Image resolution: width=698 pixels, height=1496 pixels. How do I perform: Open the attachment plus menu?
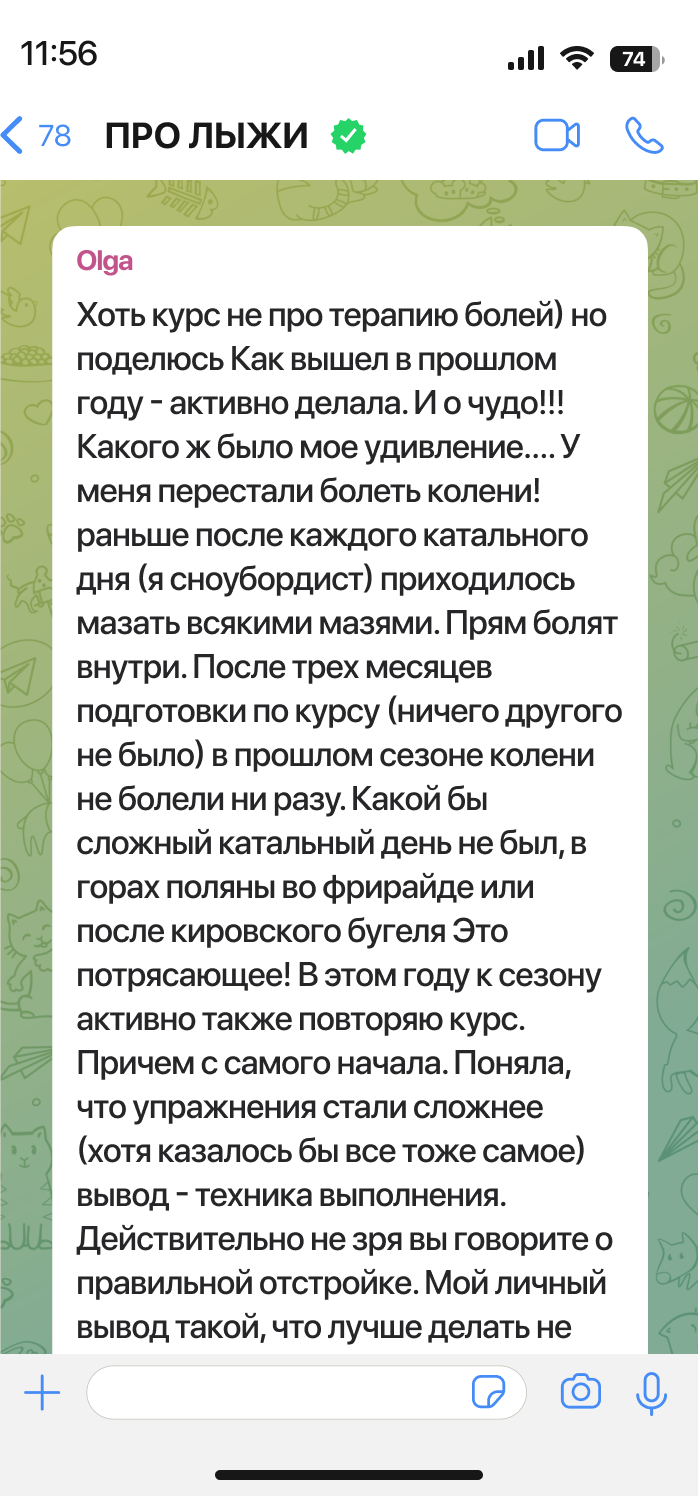pyautogui.click(x=42, y=1392)
